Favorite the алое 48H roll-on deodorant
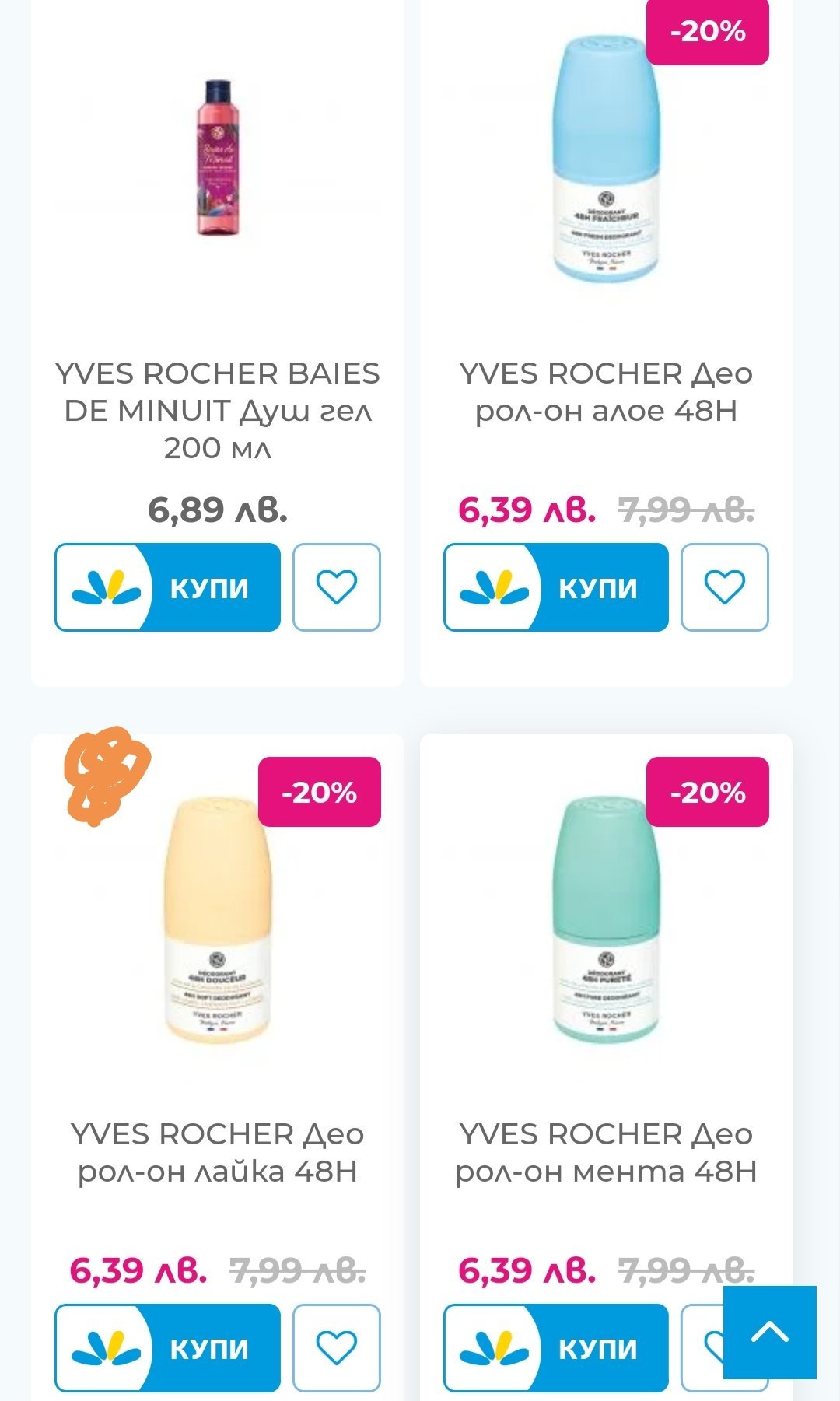Image resolution: width=840 pixels, height=1401 pixels. tap(724, 587)
